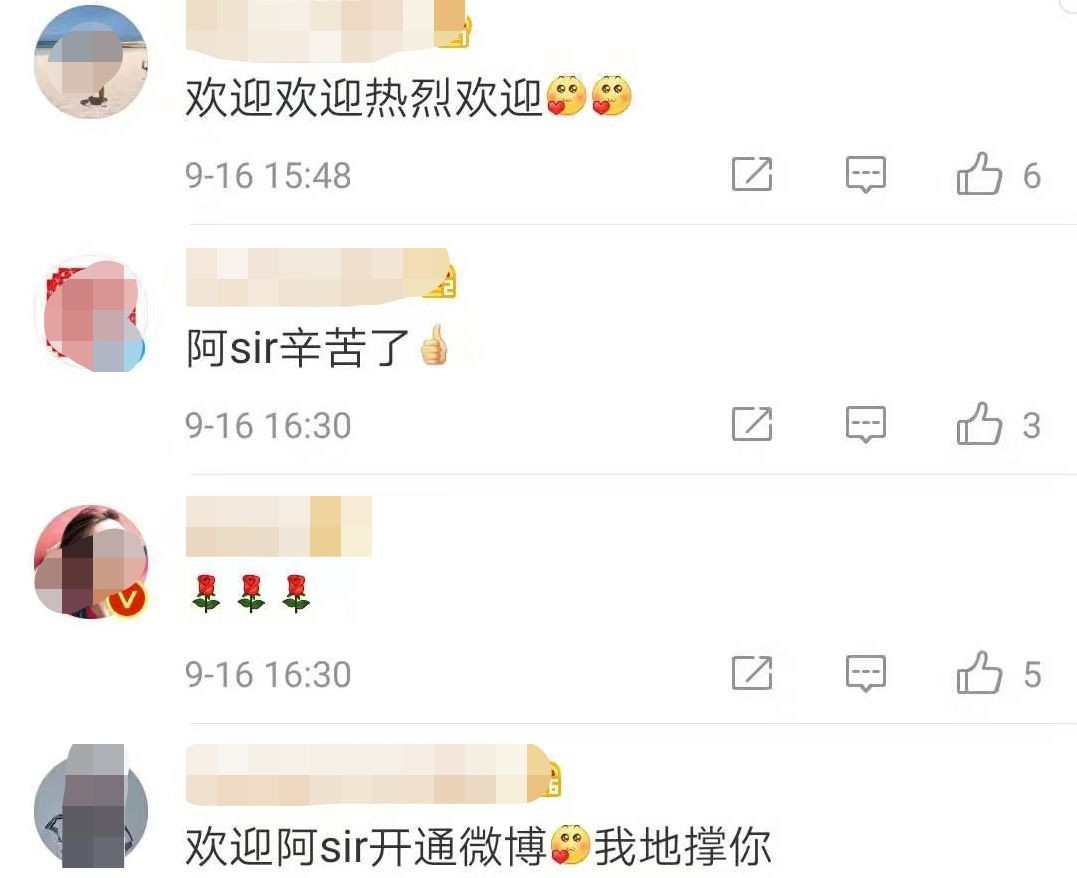The image size is (1077, 878).
Task: Reply to the comment 阿sir辛苦了
Action: [866, 425]
